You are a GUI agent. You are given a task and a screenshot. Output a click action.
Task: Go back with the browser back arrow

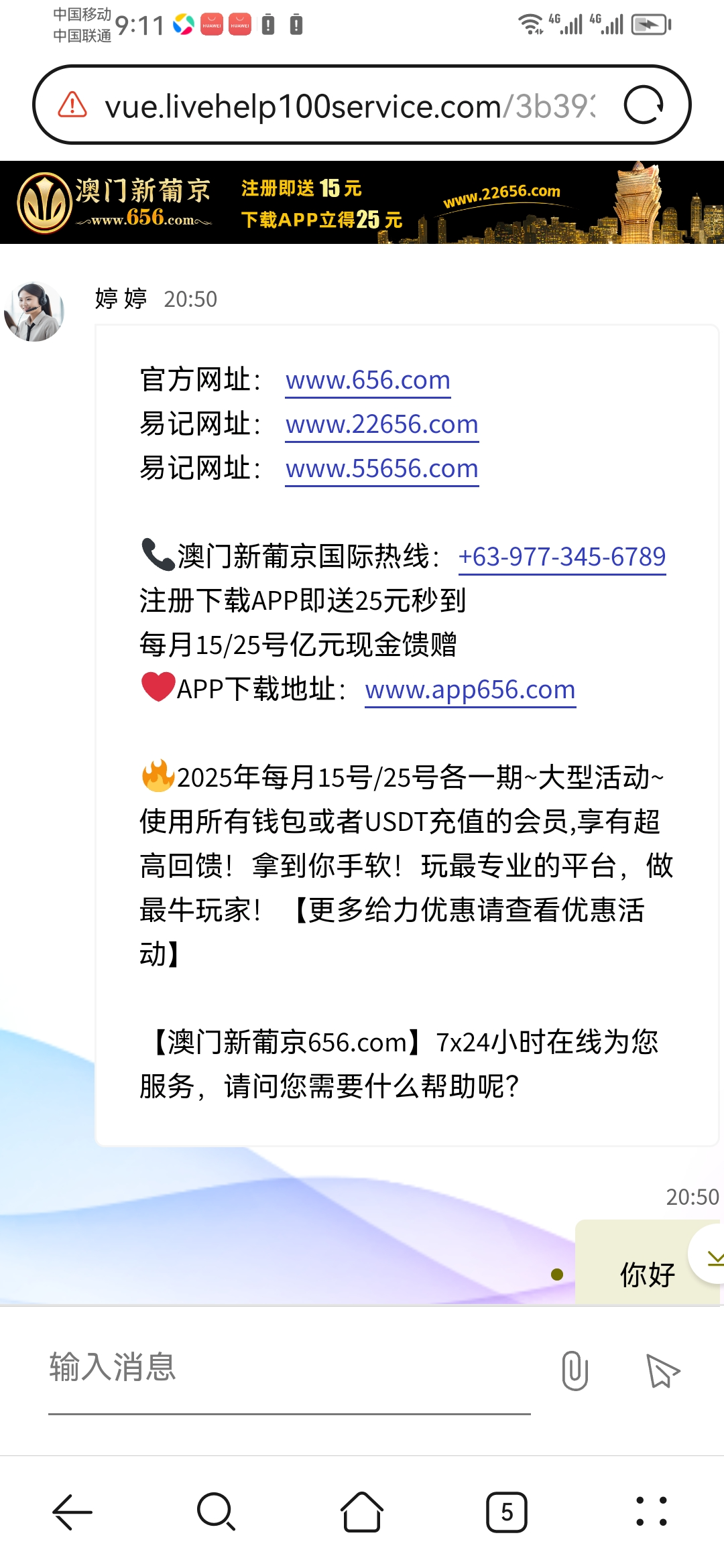pyautogui.click(x=72, y=1512)
